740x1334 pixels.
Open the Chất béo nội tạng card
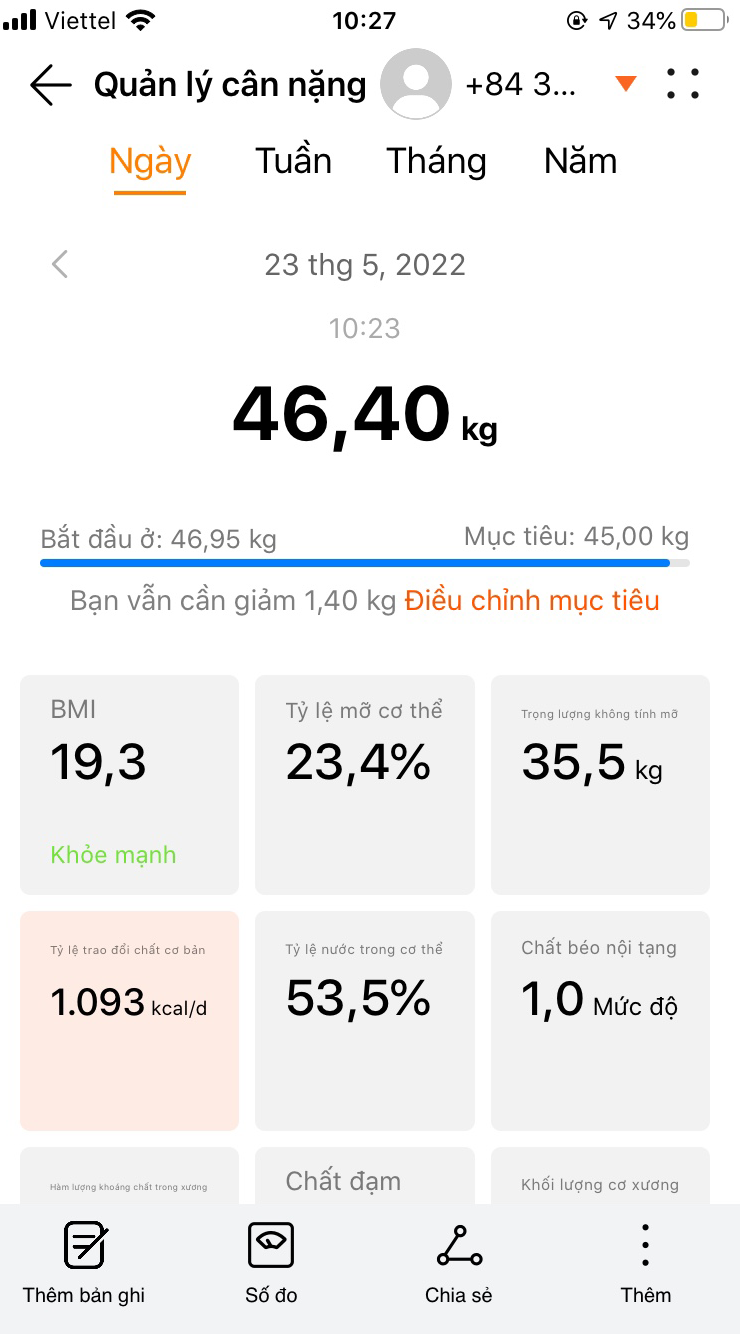[x=600, y=1021]
